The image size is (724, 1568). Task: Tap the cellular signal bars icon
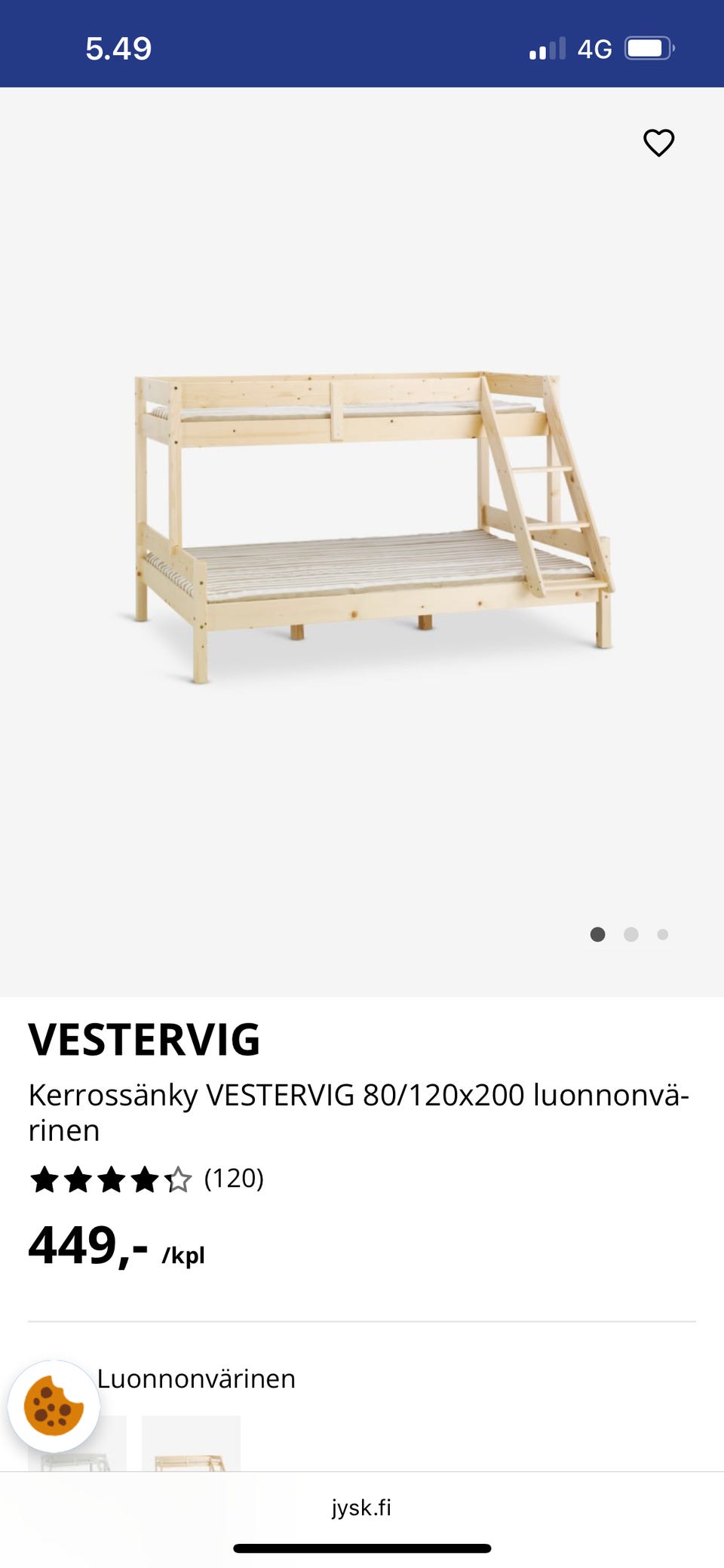point(547,48)
